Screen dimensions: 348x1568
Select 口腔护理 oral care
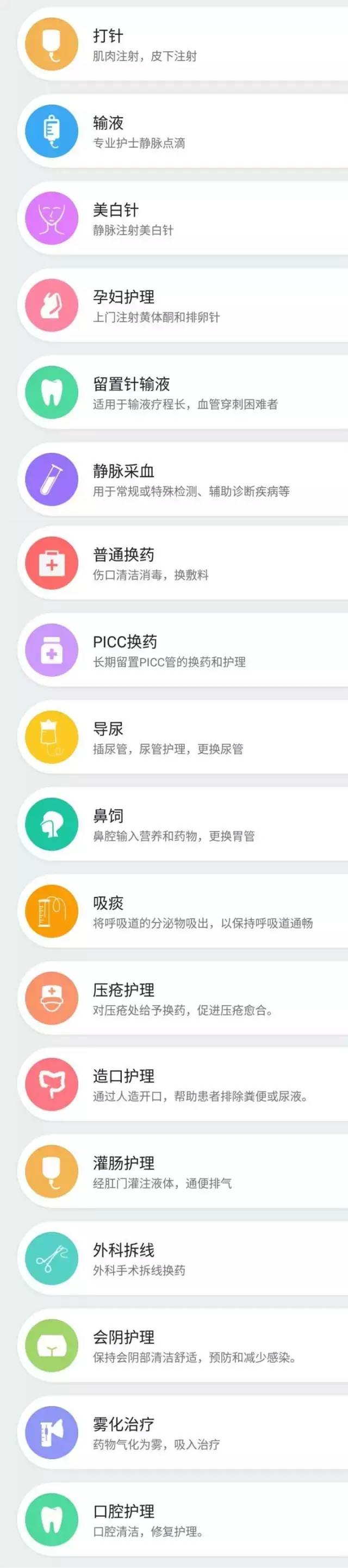click(x=183, y=1520)
